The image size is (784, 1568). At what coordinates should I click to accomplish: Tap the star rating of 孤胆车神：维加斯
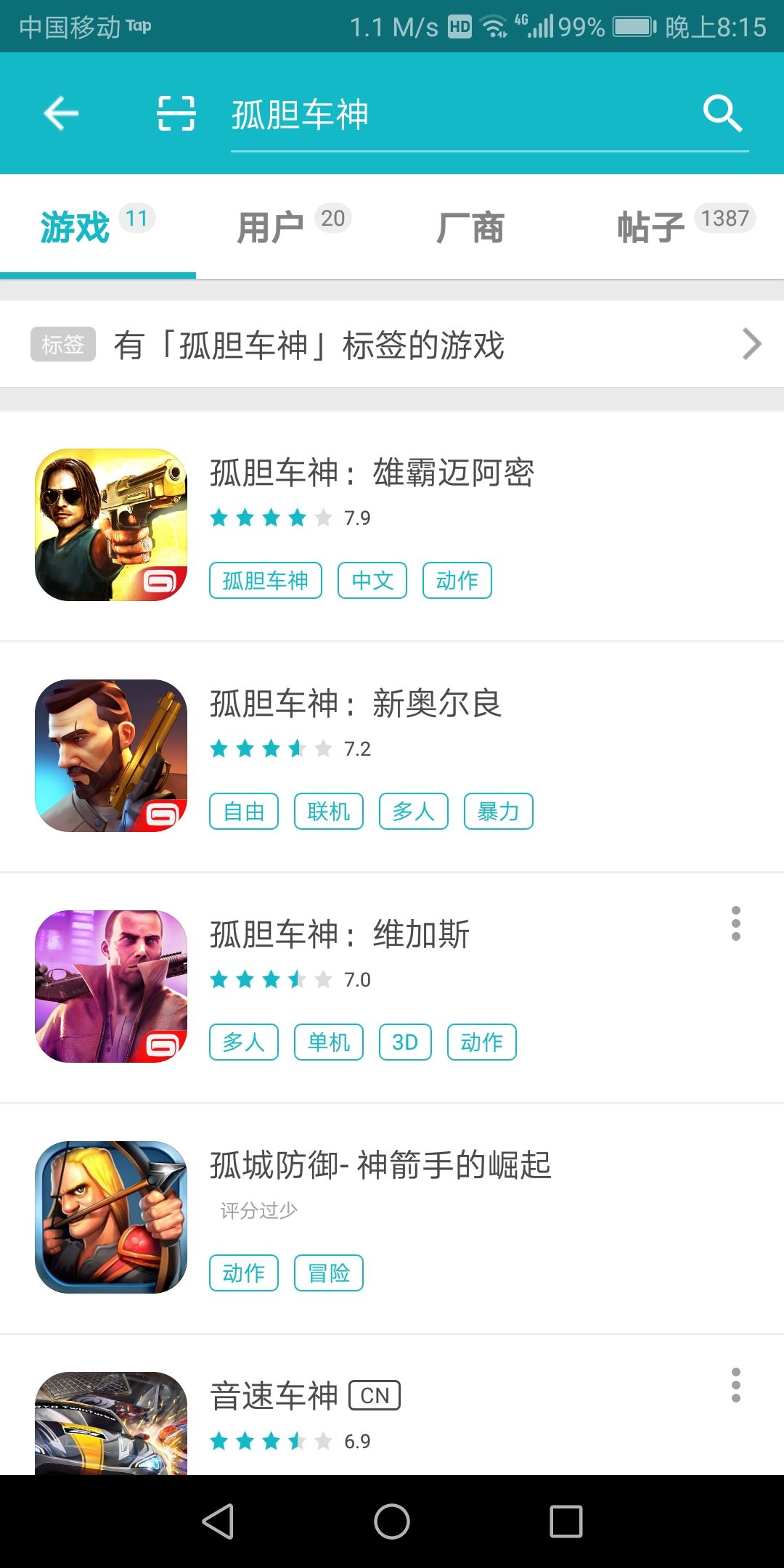[x=269, y=979]
